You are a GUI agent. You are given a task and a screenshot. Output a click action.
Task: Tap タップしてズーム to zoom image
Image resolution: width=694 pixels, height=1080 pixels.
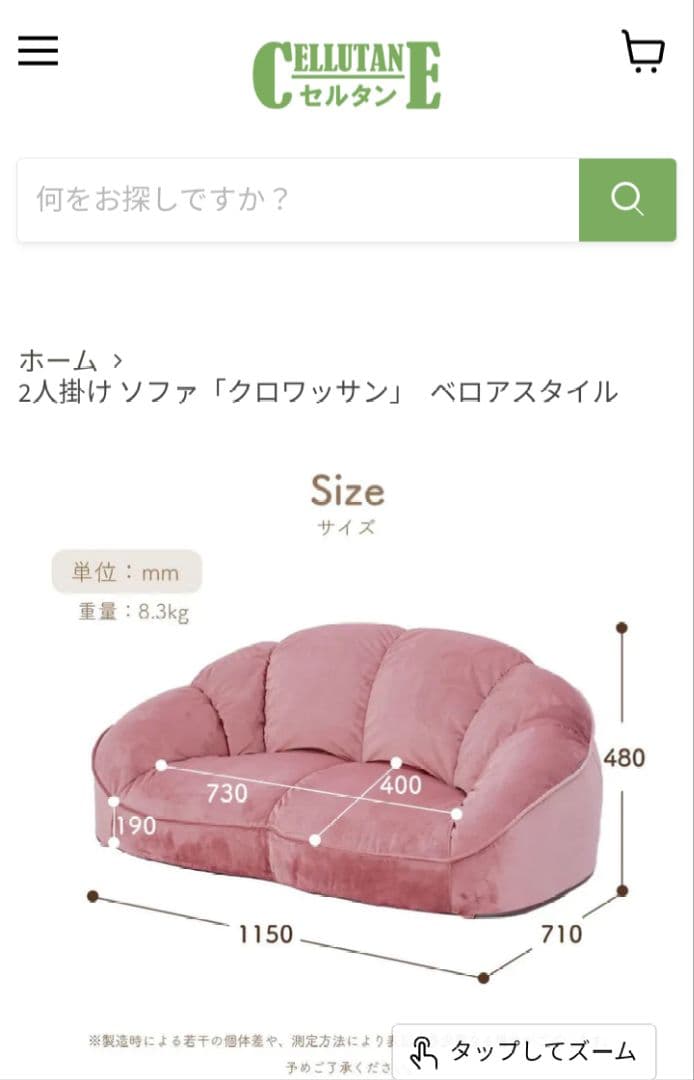click(524, 1051)
